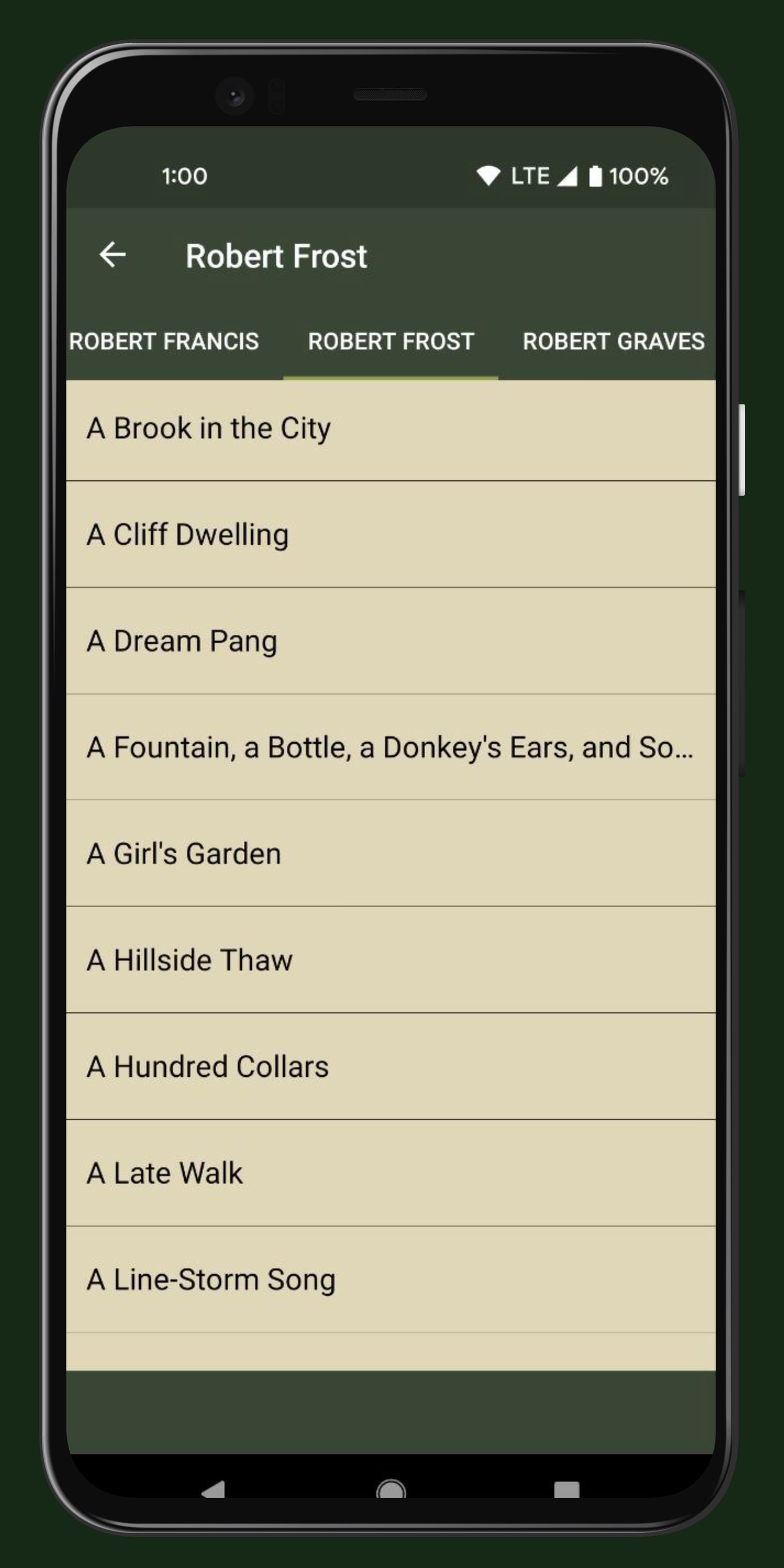Image resolution: width=784 pixels, height=1568 pixels.
Task: Tap the clock showing 1:00
Action: [x=185, y=176]
